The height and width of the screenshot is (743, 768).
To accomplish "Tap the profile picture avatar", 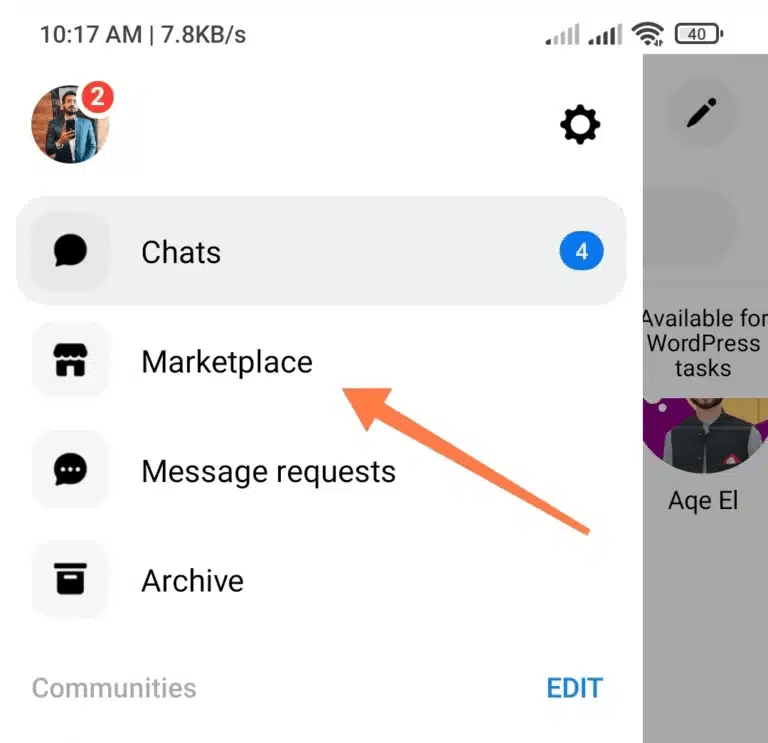I will point(71,125).
